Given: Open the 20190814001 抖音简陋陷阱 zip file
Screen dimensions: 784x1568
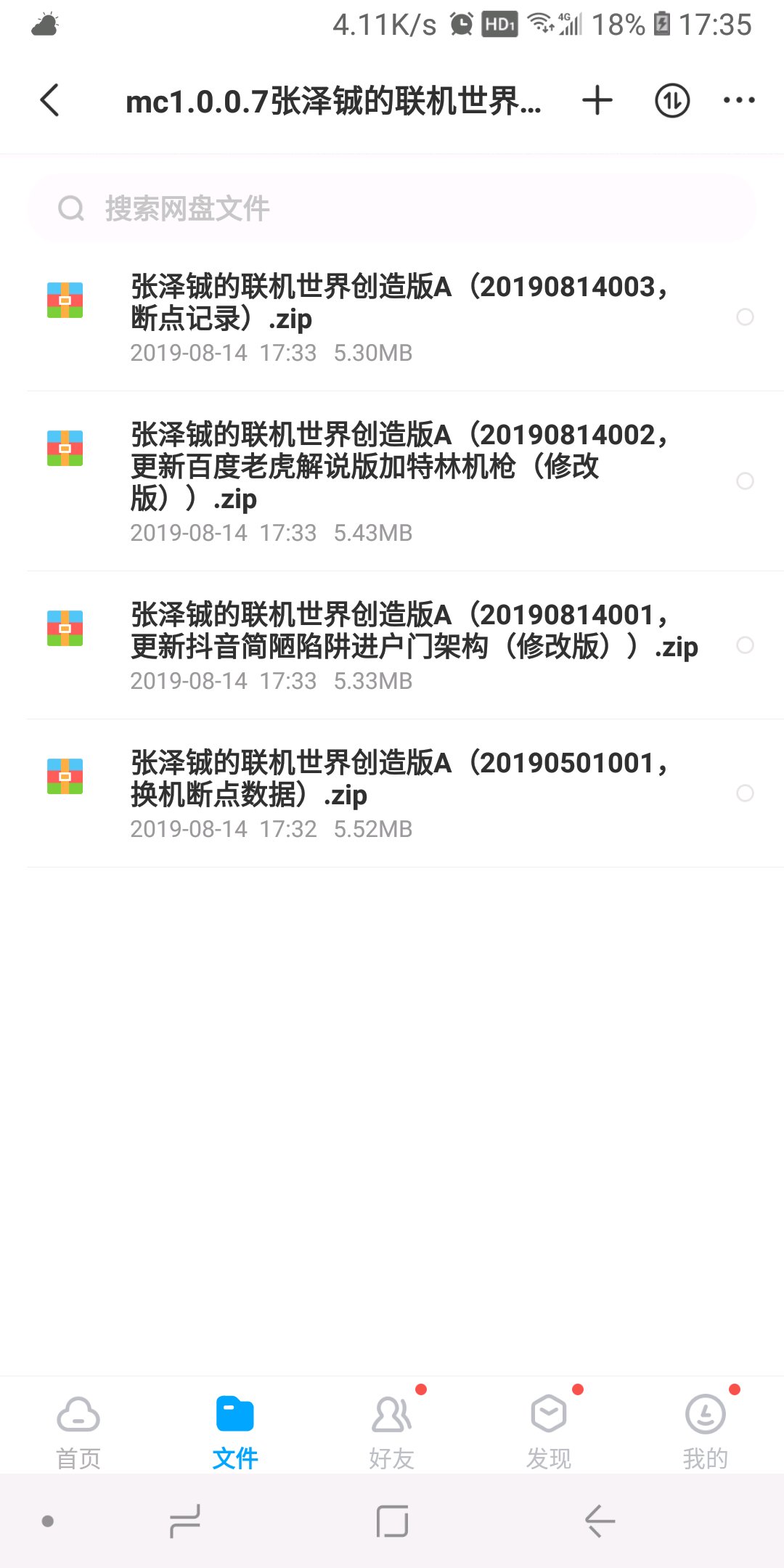Looking at the screenshot, I should point(392,645).
